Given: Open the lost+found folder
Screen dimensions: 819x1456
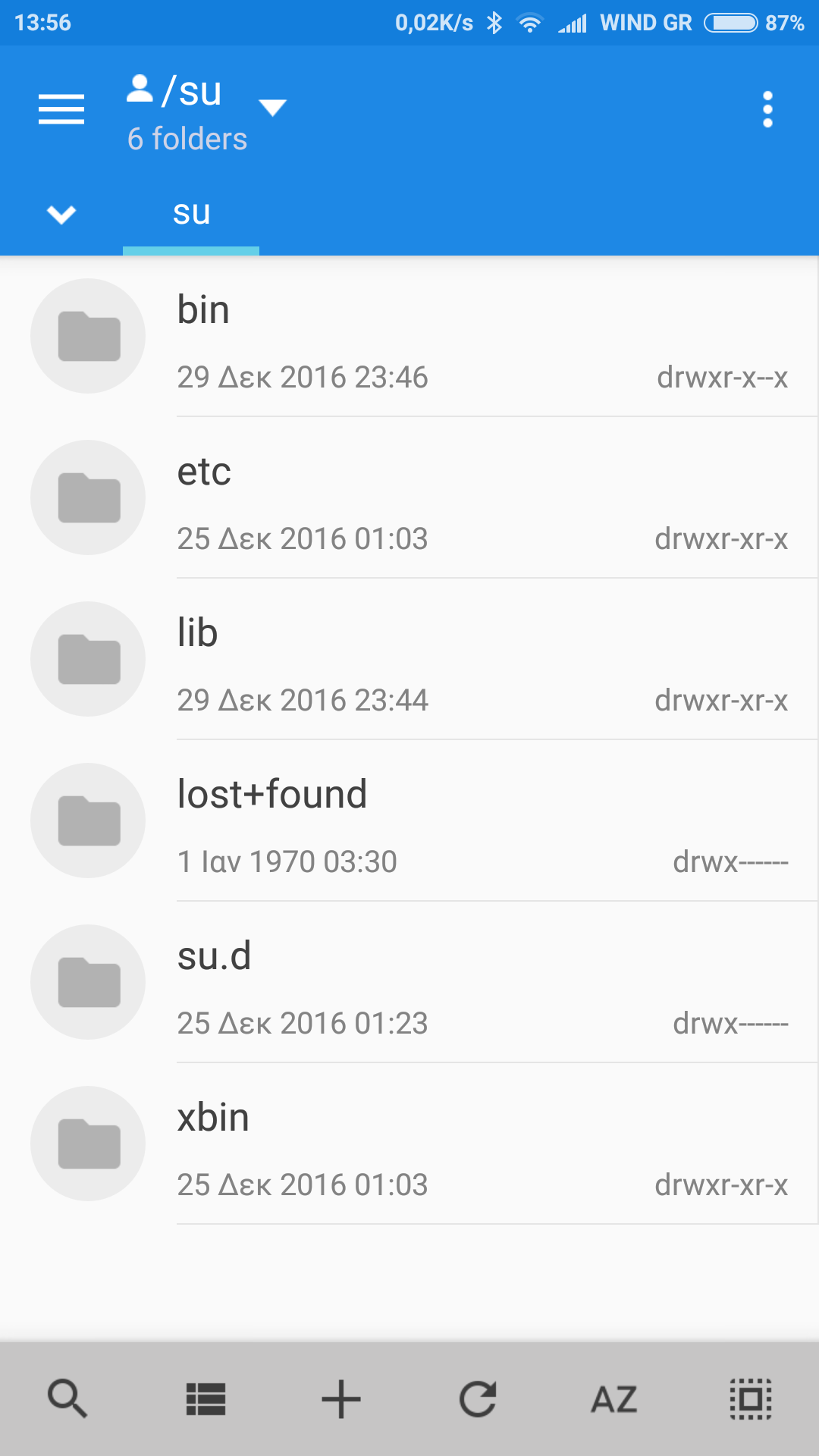Looking at the screenshot, I should tap(409, 821).
